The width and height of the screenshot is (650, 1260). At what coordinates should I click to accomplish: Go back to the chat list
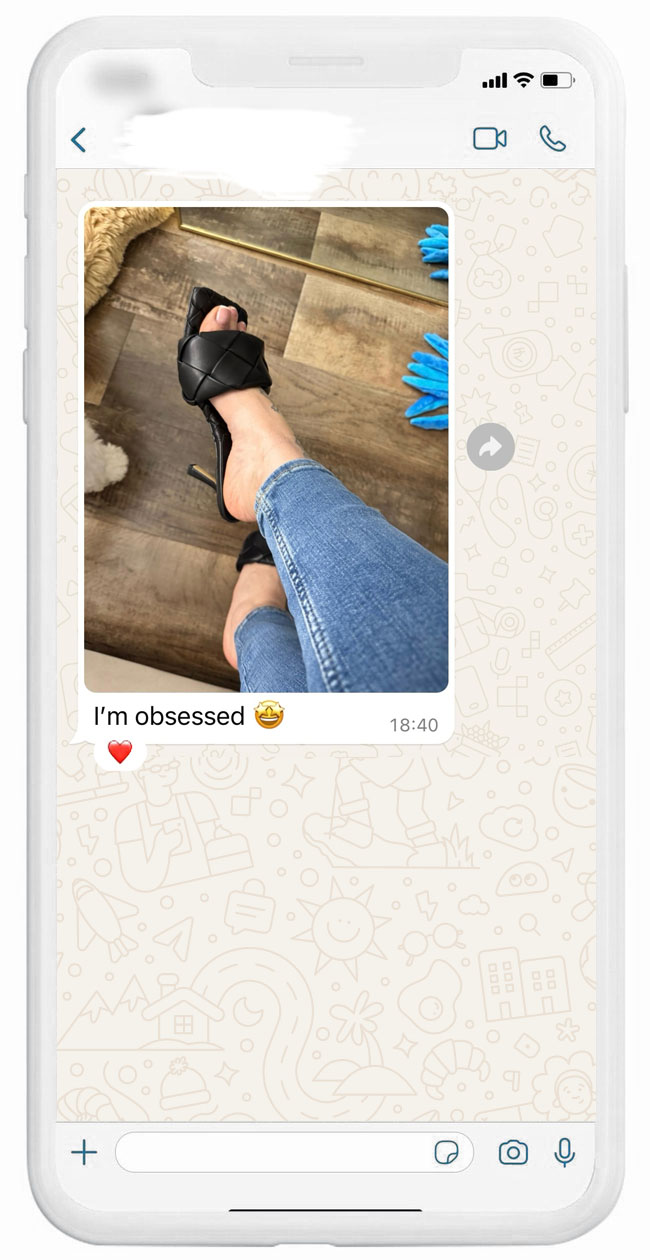click(x=79, y=140)
